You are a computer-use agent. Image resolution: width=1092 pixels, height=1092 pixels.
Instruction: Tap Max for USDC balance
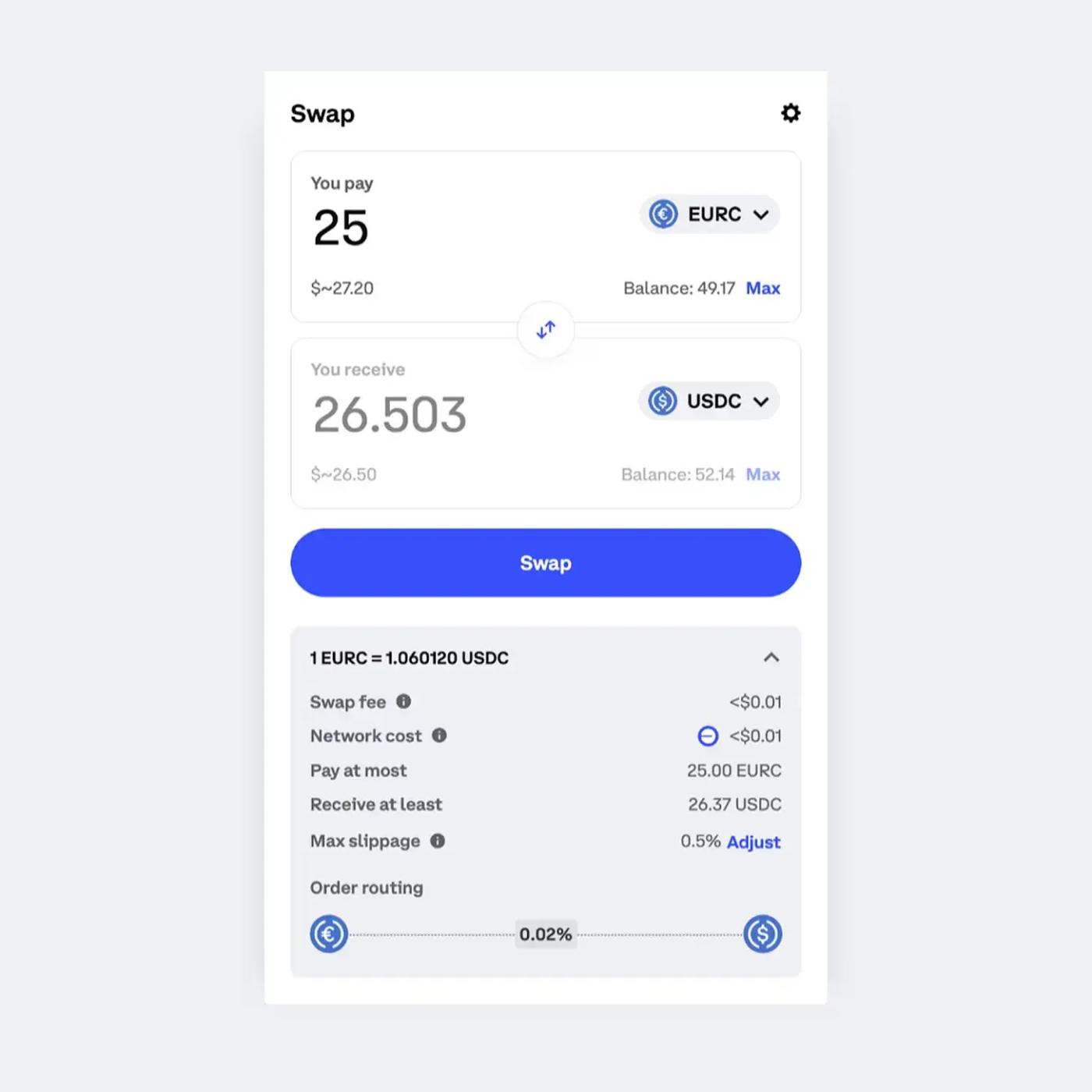click(762, 474)
